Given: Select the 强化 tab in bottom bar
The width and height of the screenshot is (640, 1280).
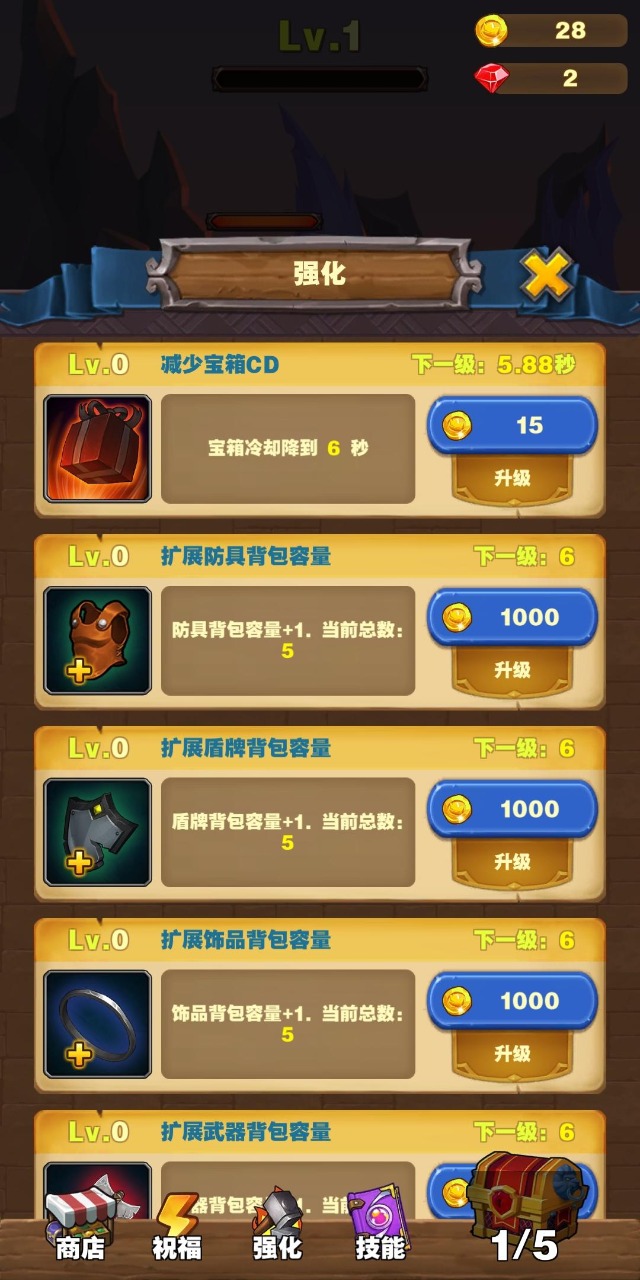Looking at the screenshot, I should coord(278,1228).
